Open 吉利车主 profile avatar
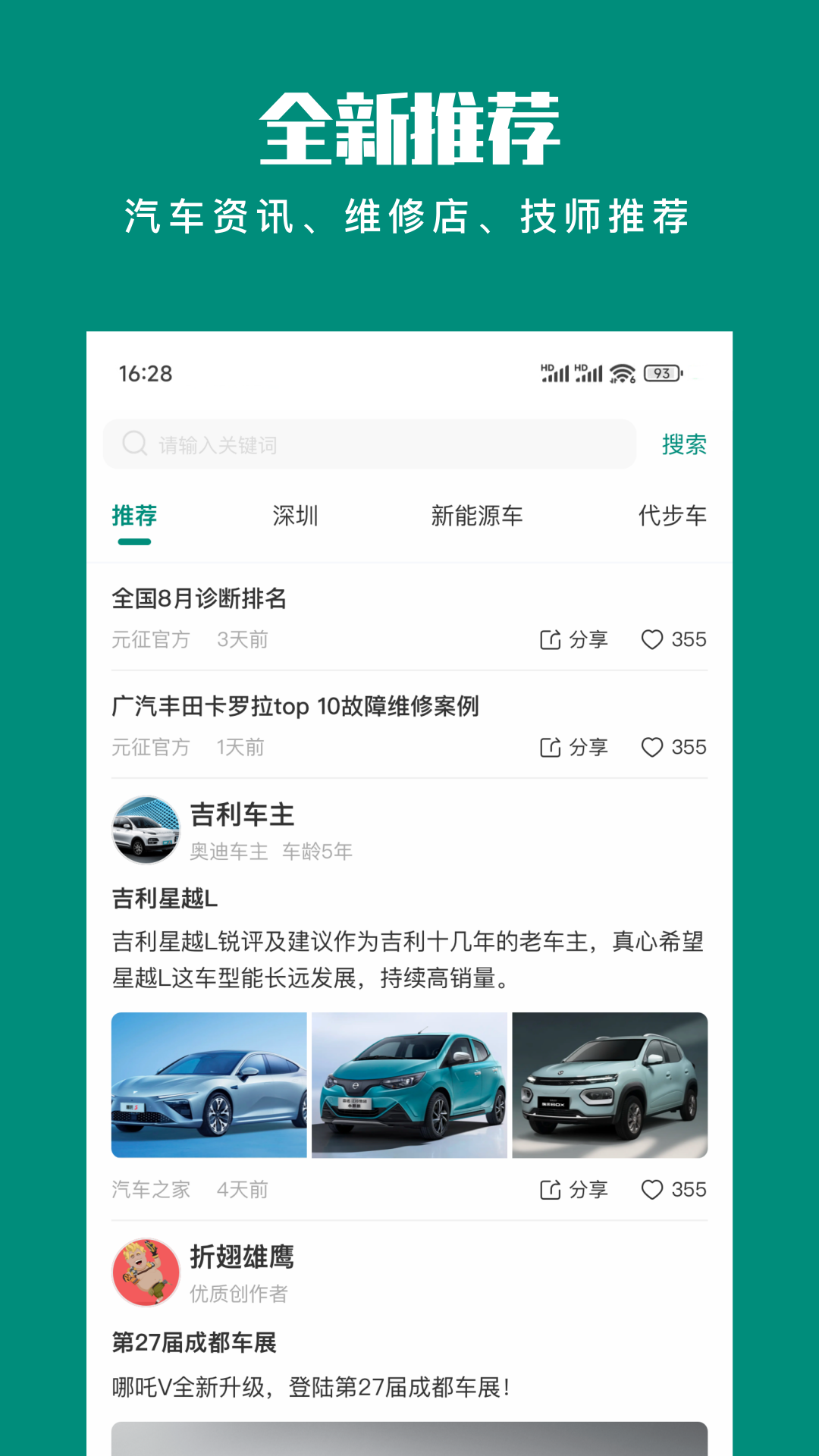The image size is (819, 1456). 146,830
